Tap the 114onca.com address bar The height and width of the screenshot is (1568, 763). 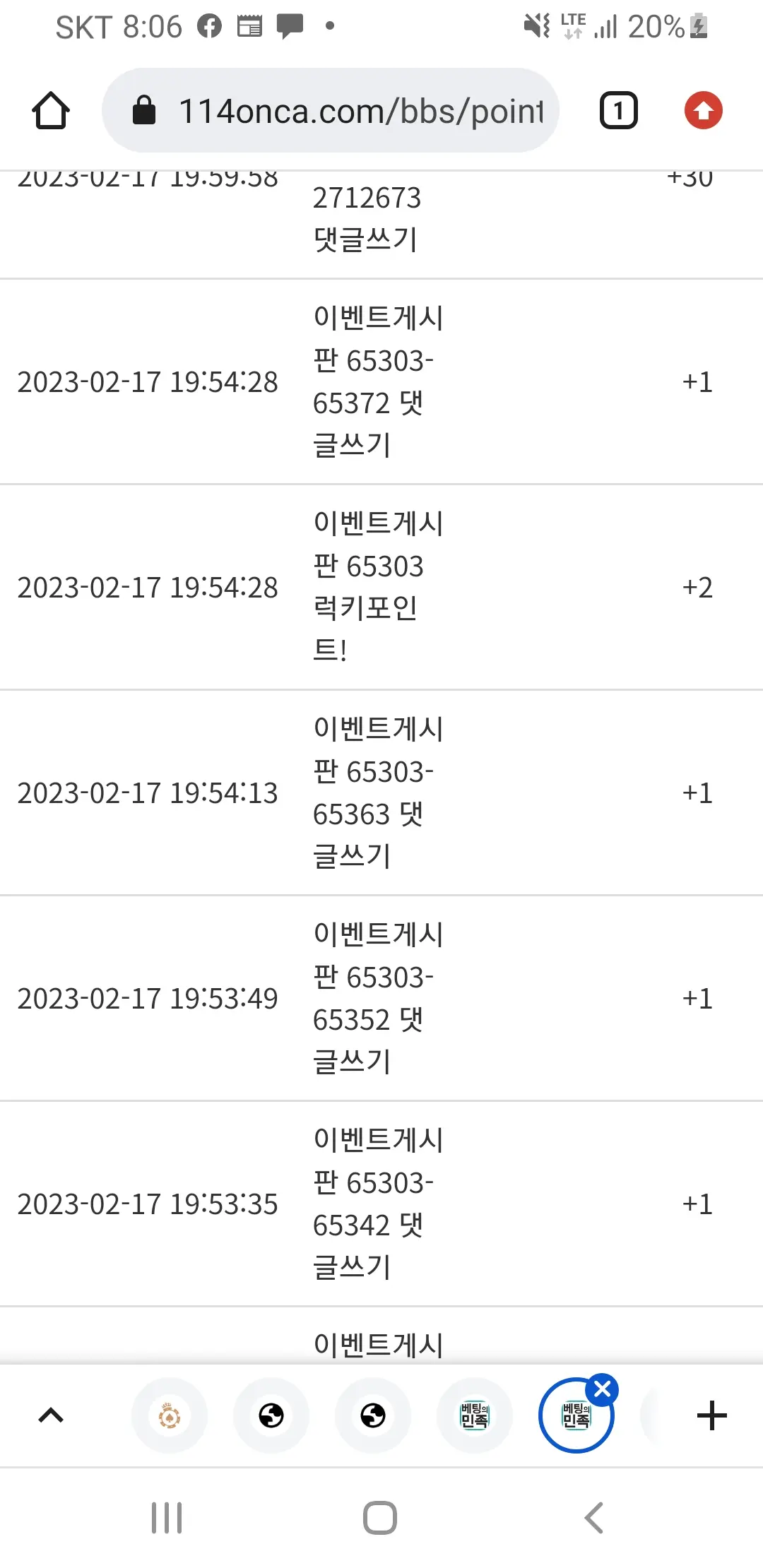pos(331,110)
